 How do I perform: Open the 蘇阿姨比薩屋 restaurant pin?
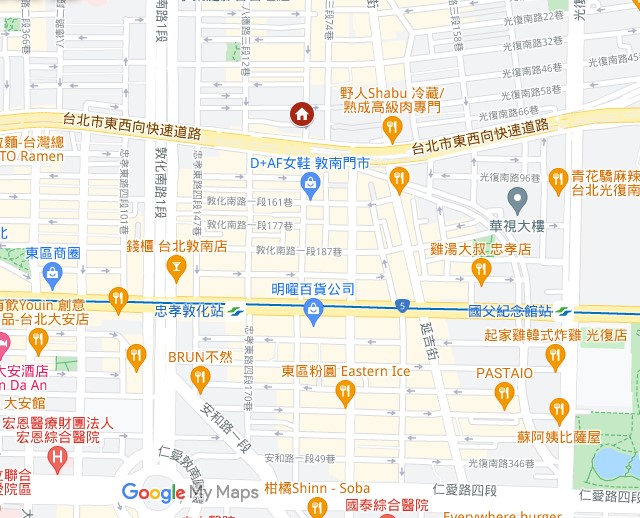(560, 409)
